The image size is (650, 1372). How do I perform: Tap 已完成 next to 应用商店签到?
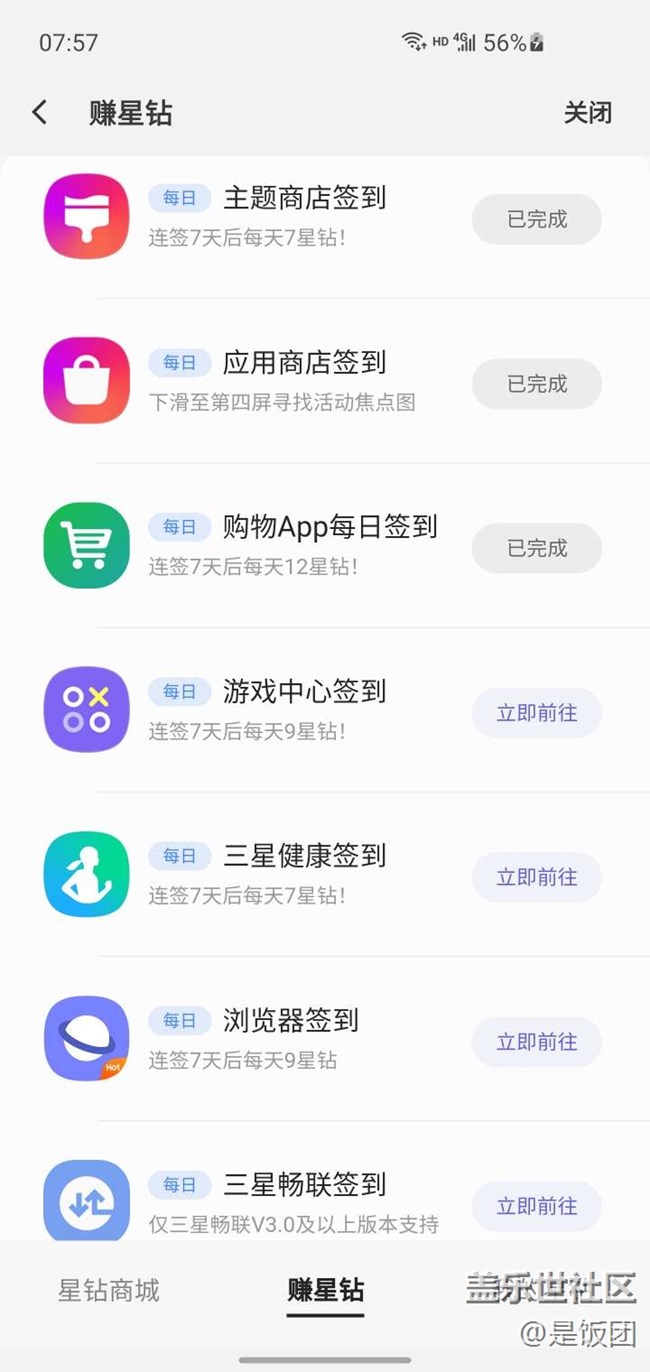coord(536,384)
